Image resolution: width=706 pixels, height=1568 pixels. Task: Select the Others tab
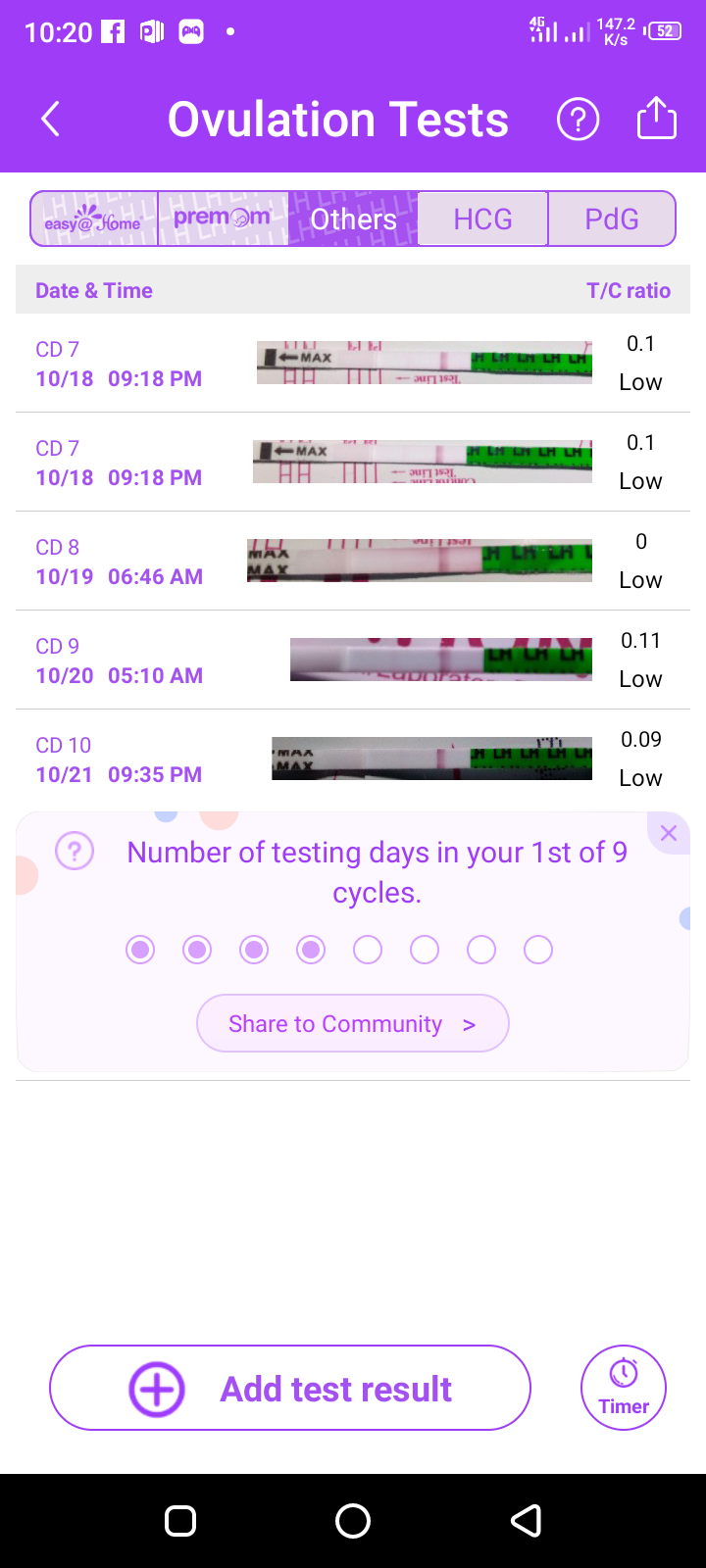pyautogui.click(x=353, y=219)
